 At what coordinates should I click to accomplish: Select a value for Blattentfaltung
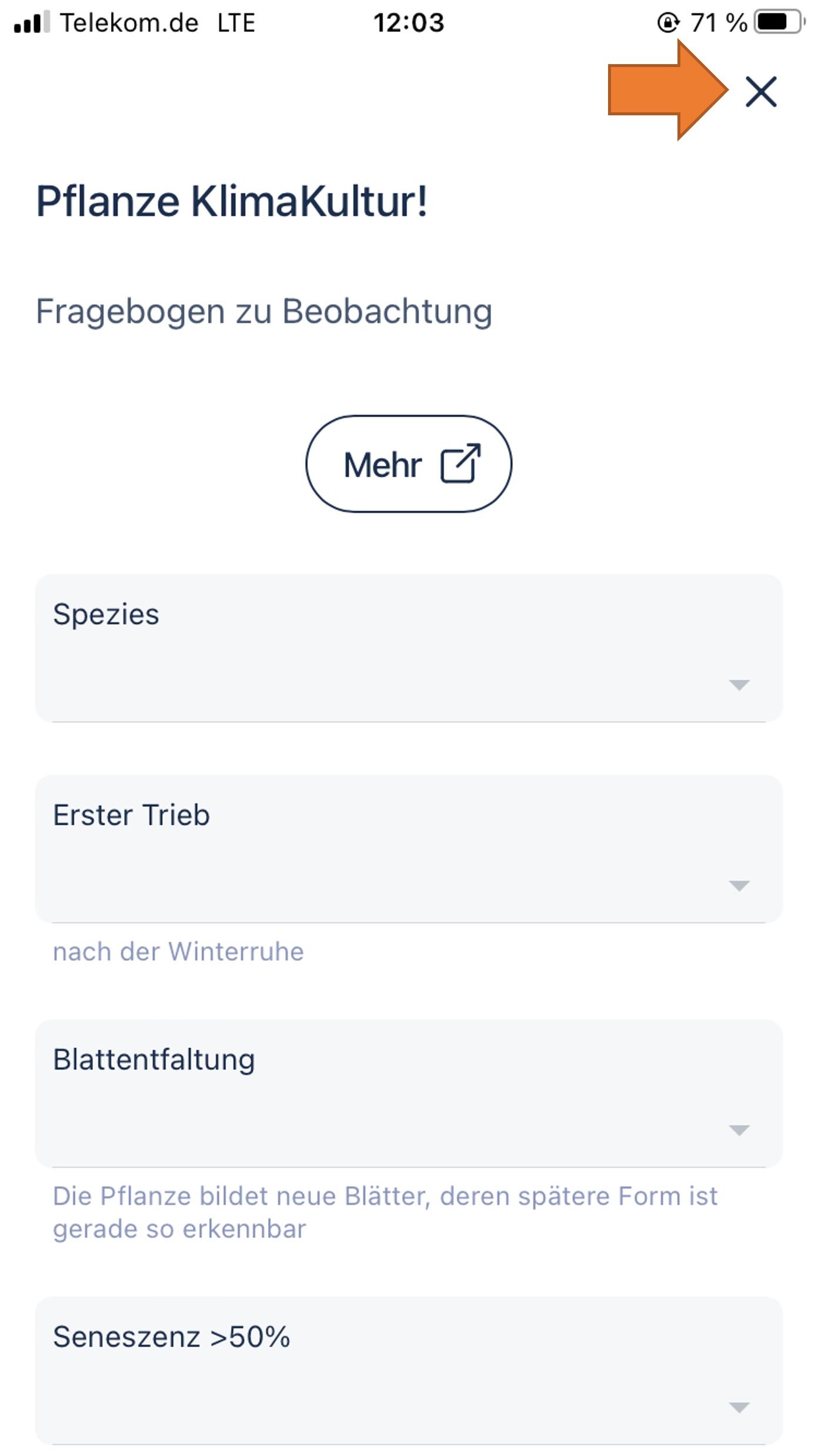coord(409,1094)
